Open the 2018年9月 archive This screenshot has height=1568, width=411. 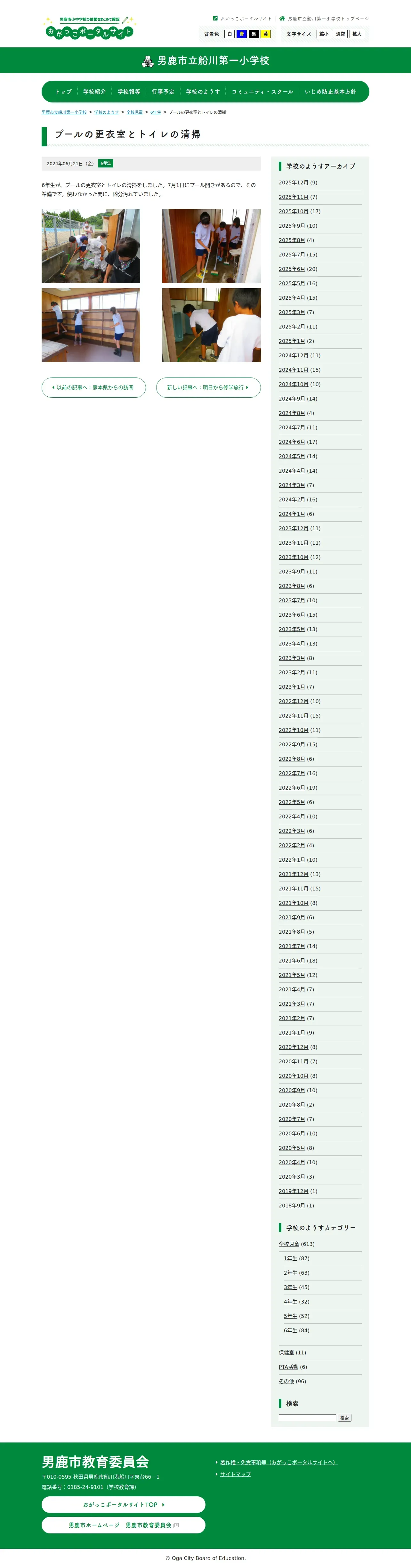point(292,1206)
